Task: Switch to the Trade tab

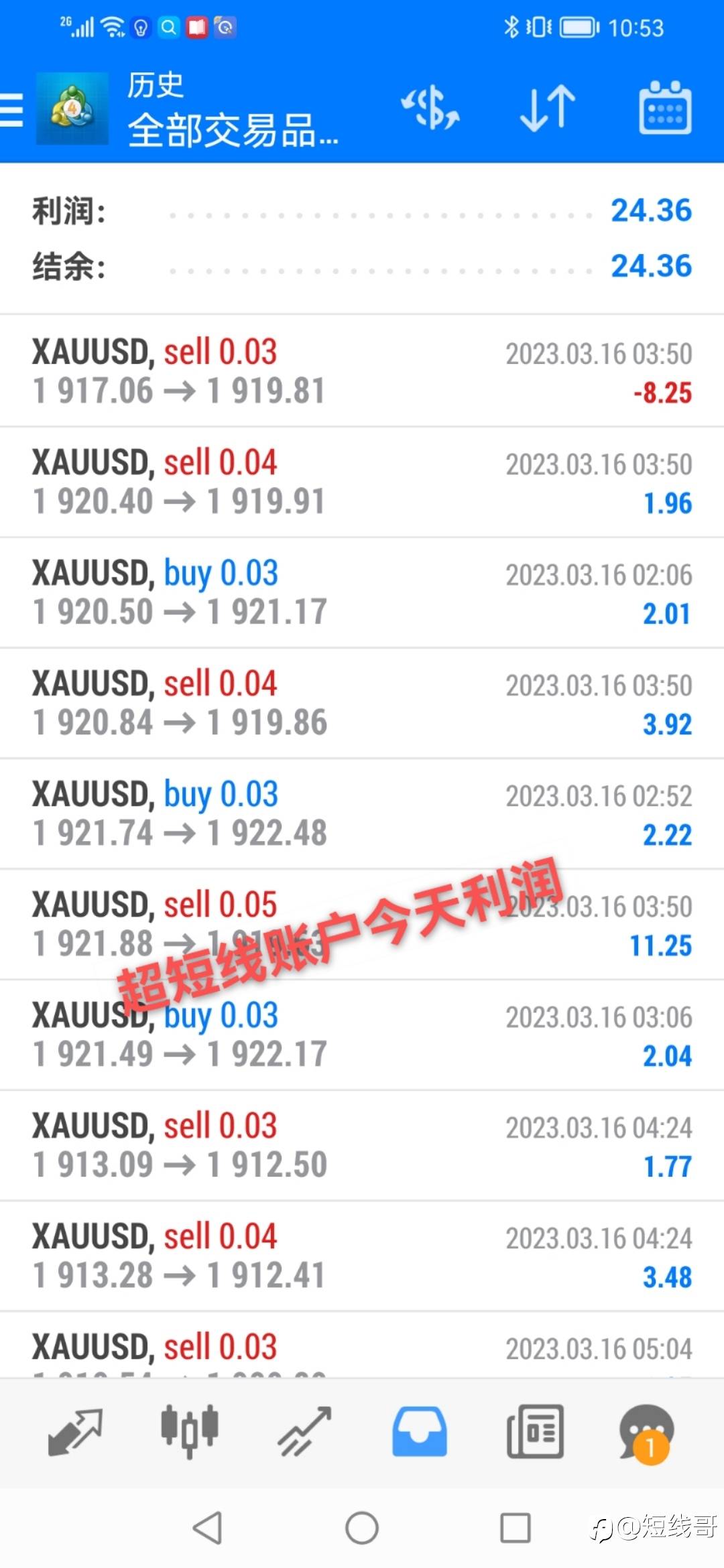Action: point(305,1432)
